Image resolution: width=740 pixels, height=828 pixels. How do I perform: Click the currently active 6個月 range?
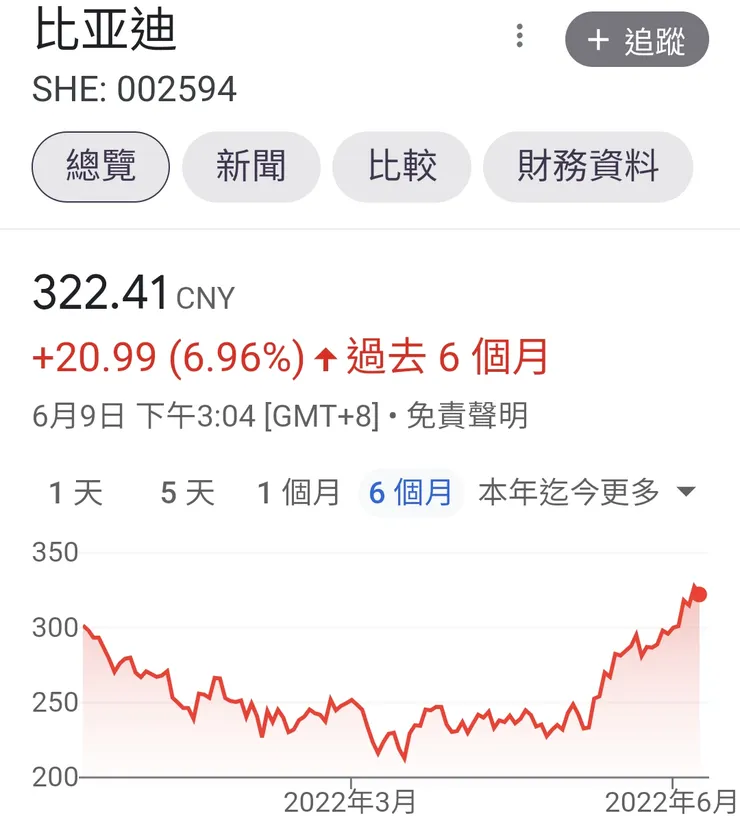(410, 492)
